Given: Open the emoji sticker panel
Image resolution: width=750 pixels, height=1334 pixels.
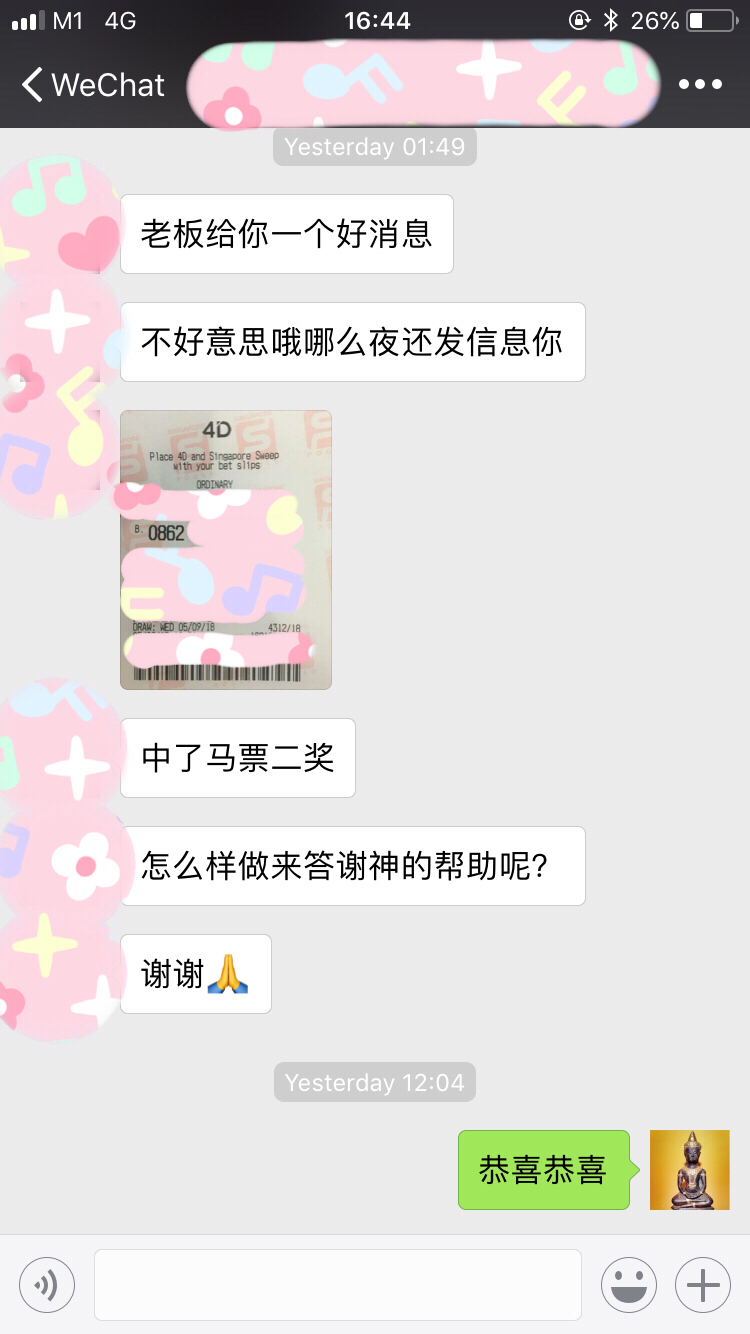Looking at the screenshot, I should tap(629, 1284).
